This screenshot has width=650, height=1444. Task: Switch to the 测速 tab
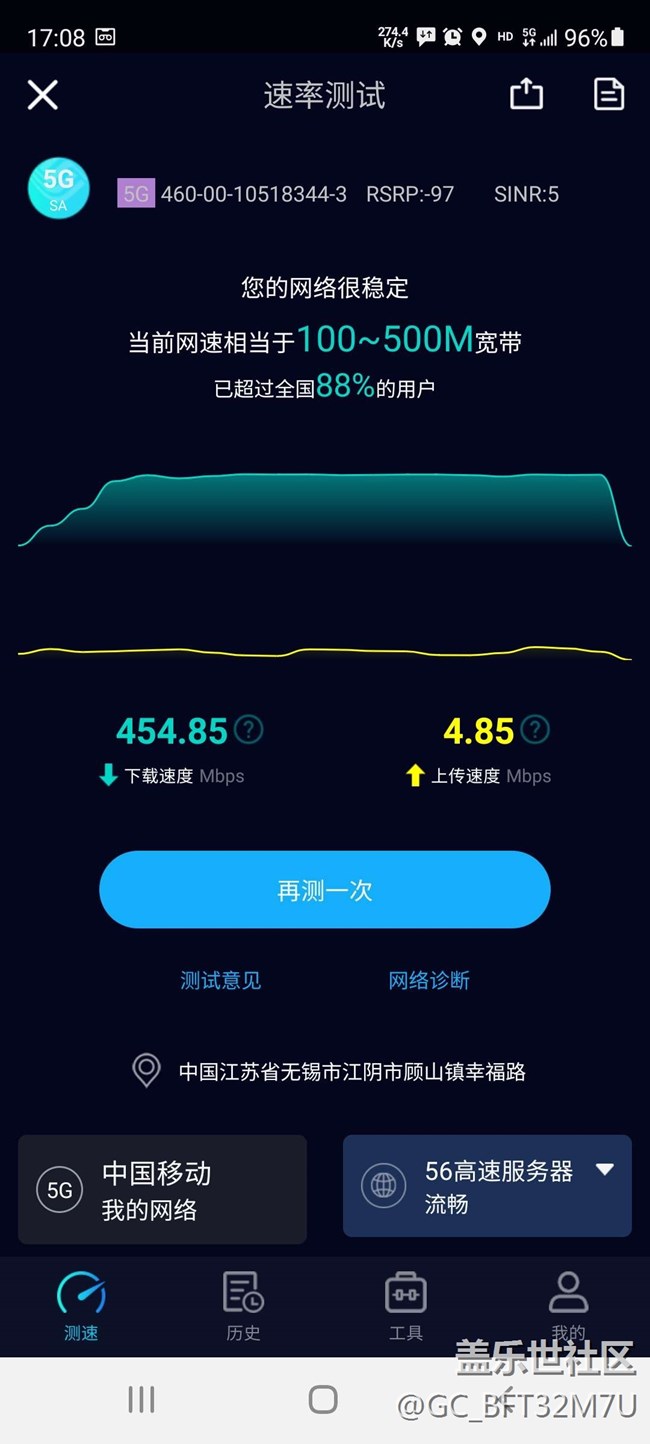[x=81, y=1306]
